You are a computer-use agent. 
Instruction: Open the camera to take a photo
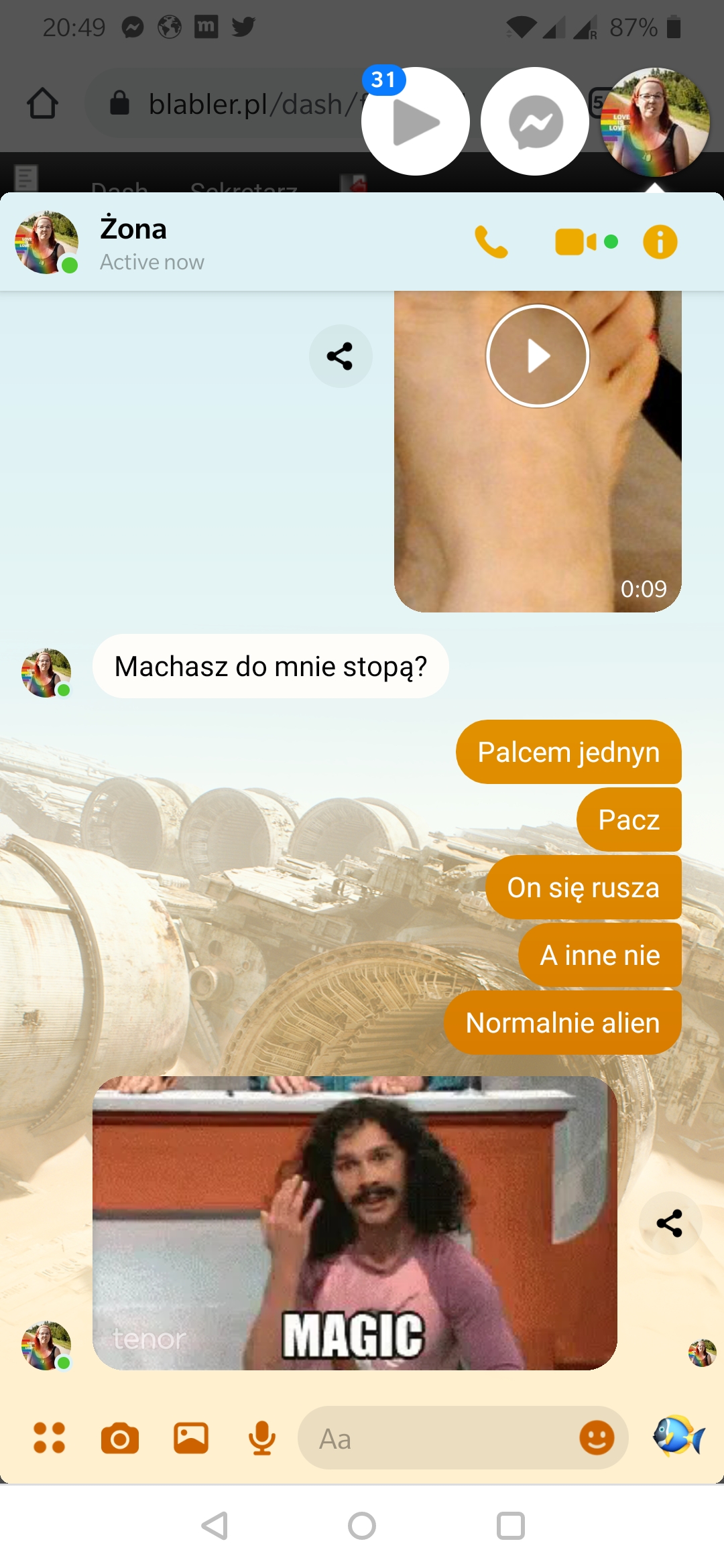click(x=120, y=1437)
